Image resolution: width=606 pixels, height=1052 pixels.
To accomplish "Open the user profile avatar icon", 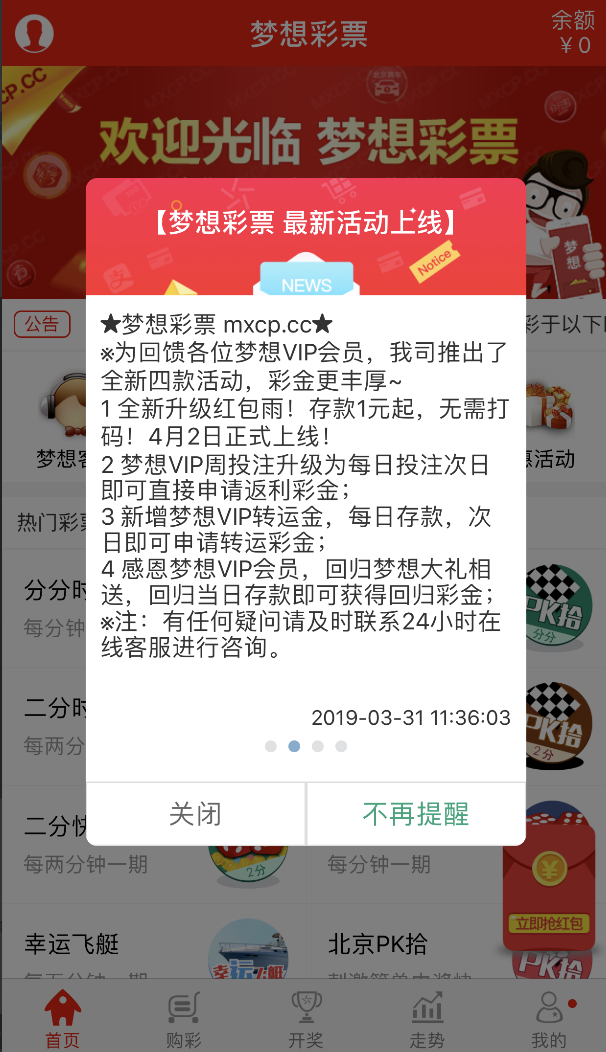I will 34,32.
